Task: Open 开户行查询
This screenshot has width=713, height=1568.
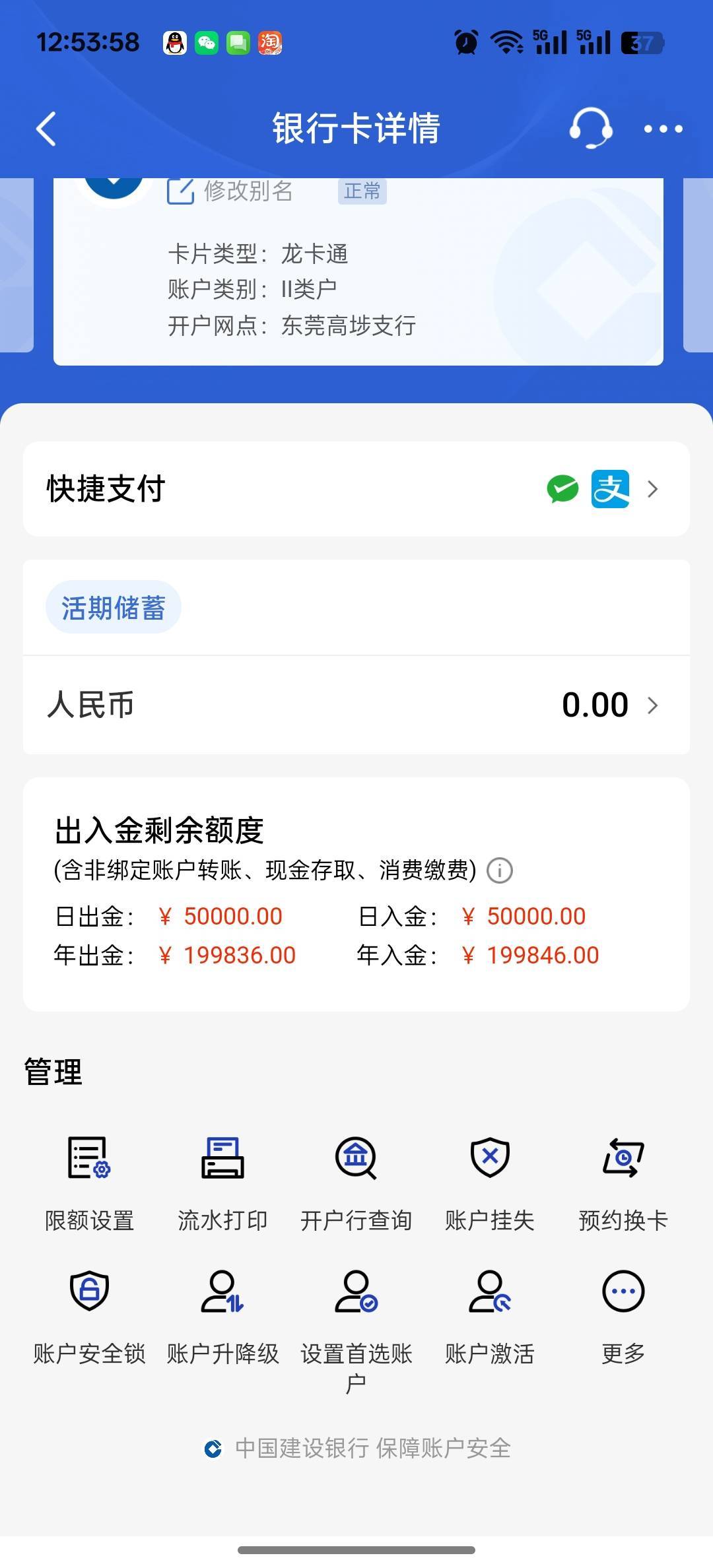Action: coord(356,1180)
